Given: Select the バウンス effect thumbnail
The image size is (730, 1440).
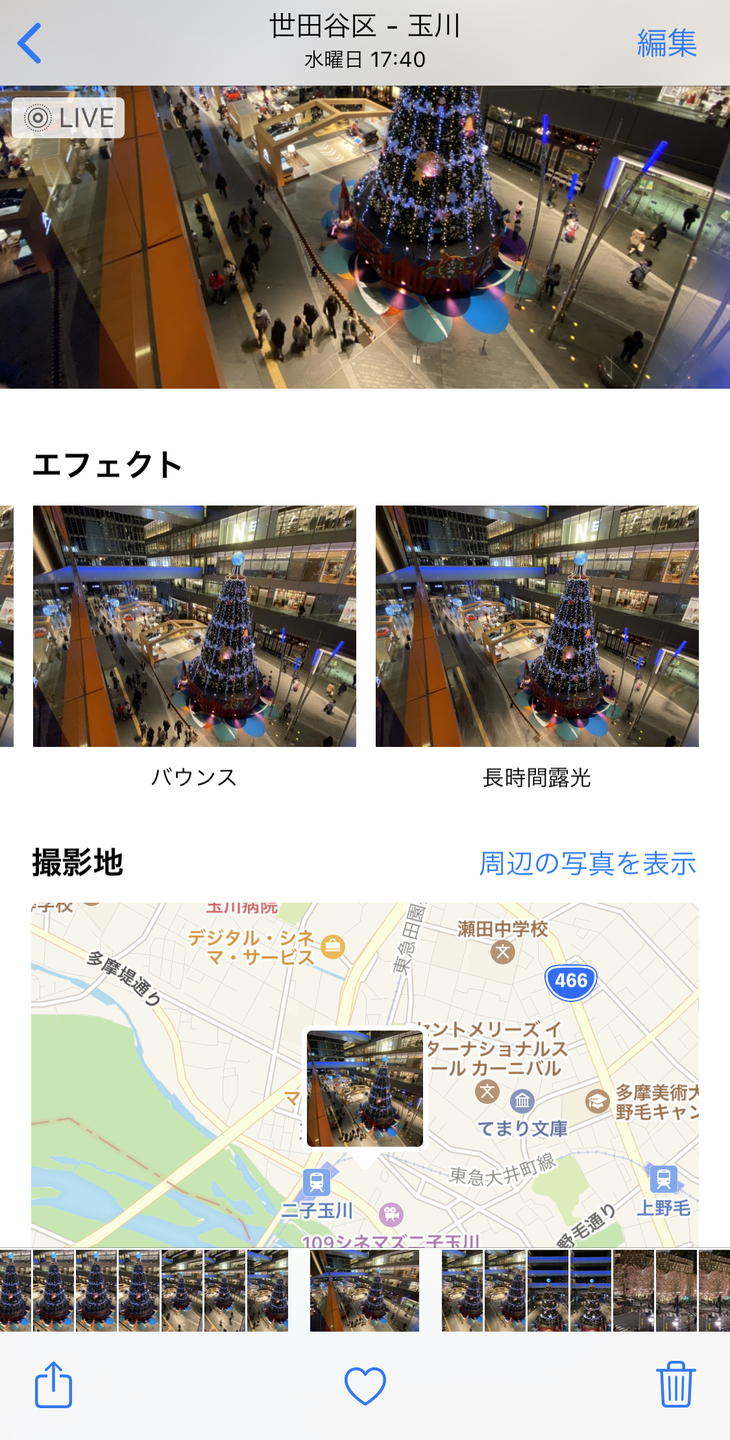Looking at the screenshot, I should 194,626.
